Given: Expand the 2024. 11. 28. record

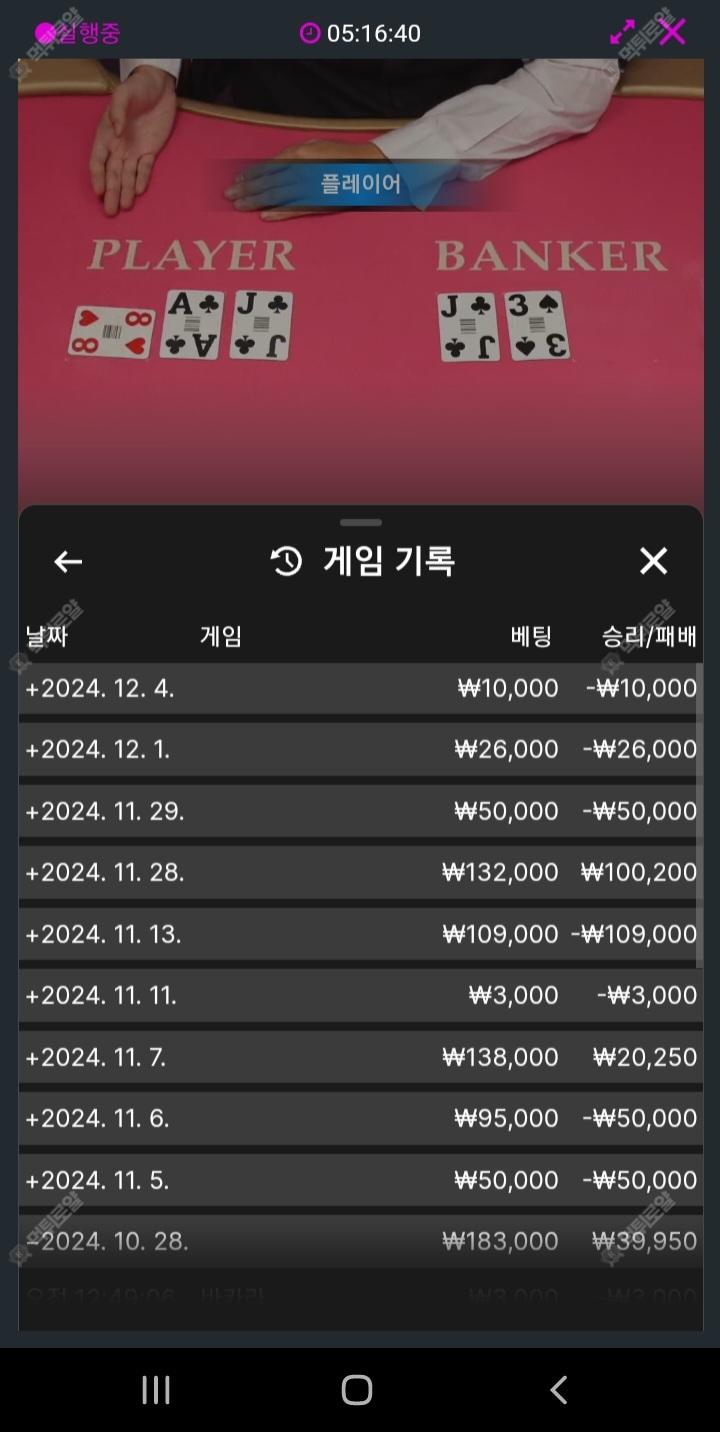Looking at the screenshot, I should pos(105,872).
